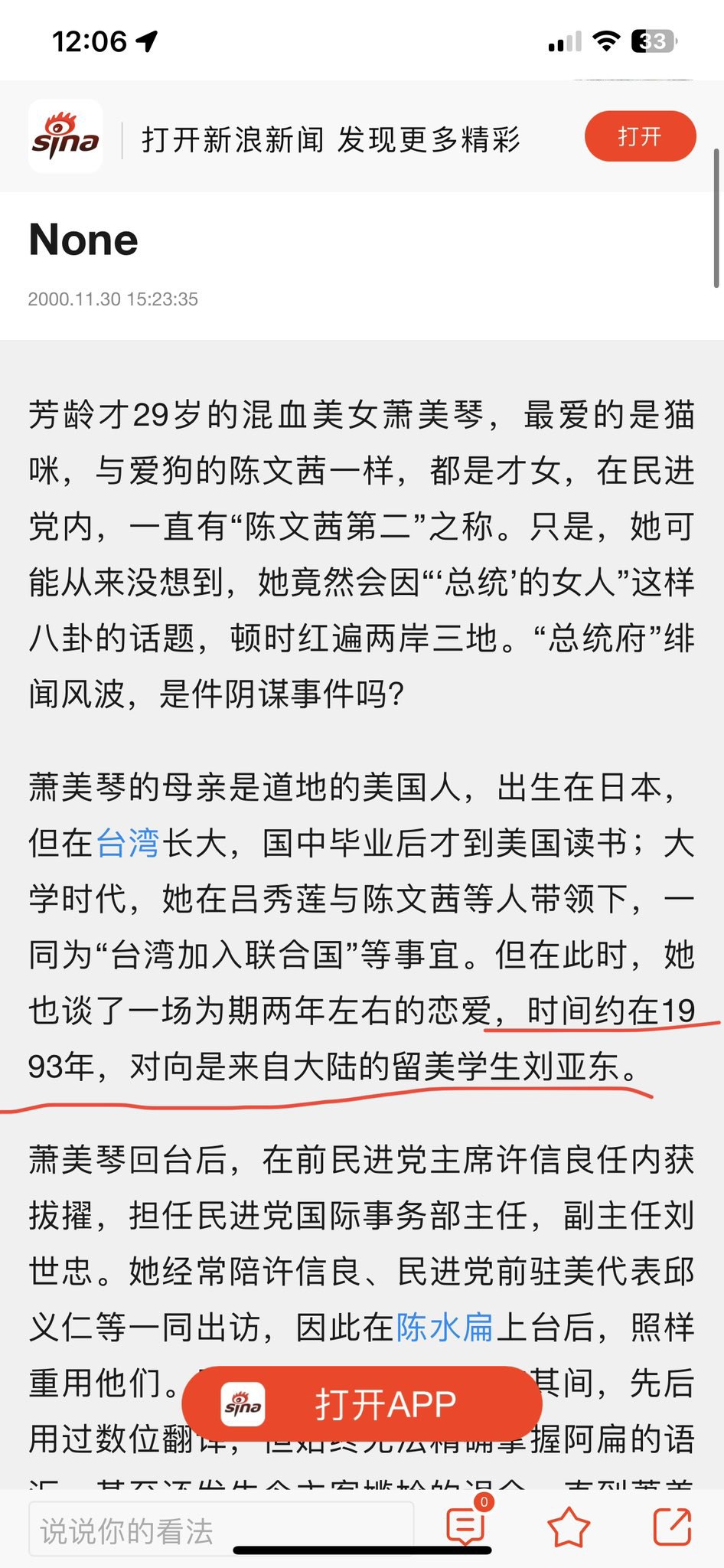Tap the 说说你的看法 comment box
Viewport: 724px width, 1568px height.
click(220, 1530)
